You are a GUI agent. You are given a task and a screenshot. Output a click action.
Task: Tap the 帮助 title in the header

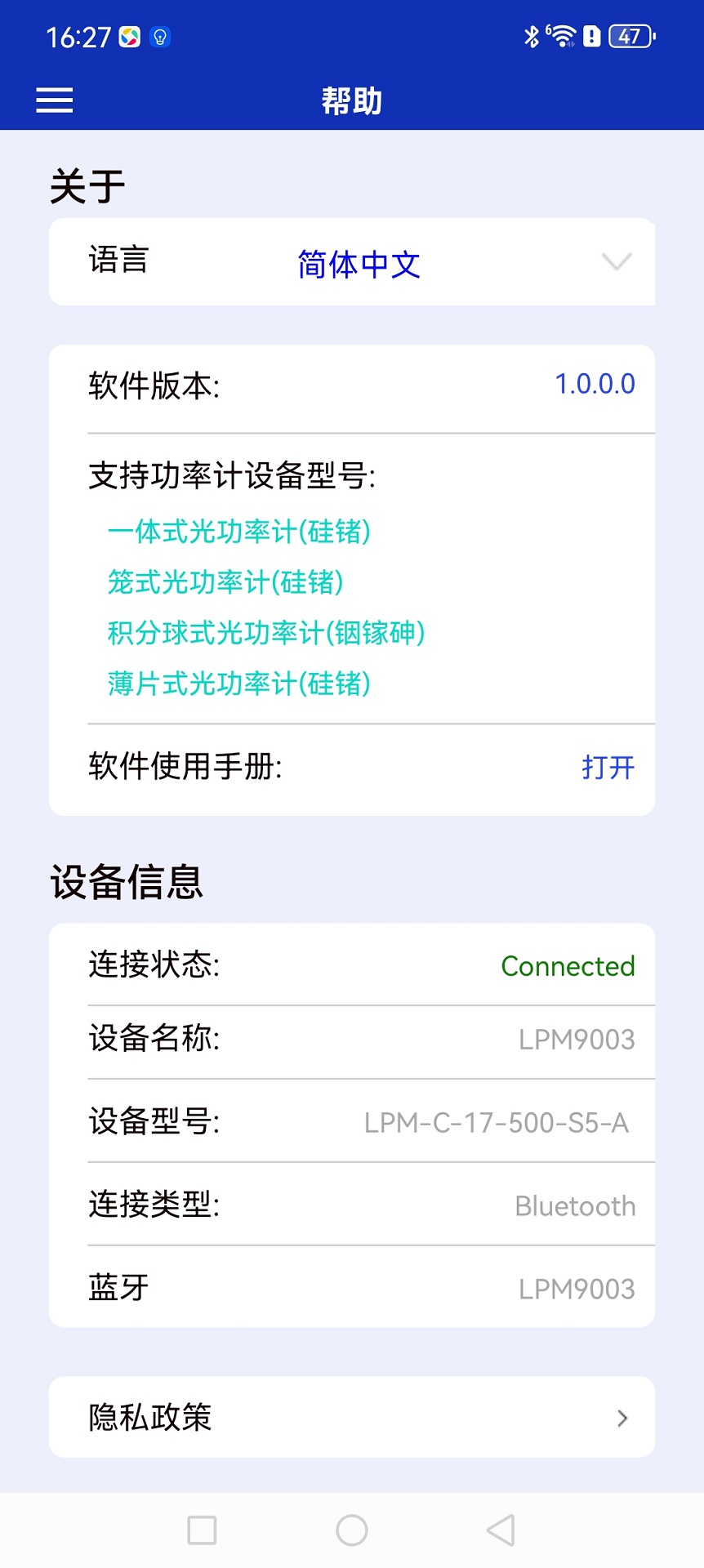pyautogui.click(x=351, y=101)
